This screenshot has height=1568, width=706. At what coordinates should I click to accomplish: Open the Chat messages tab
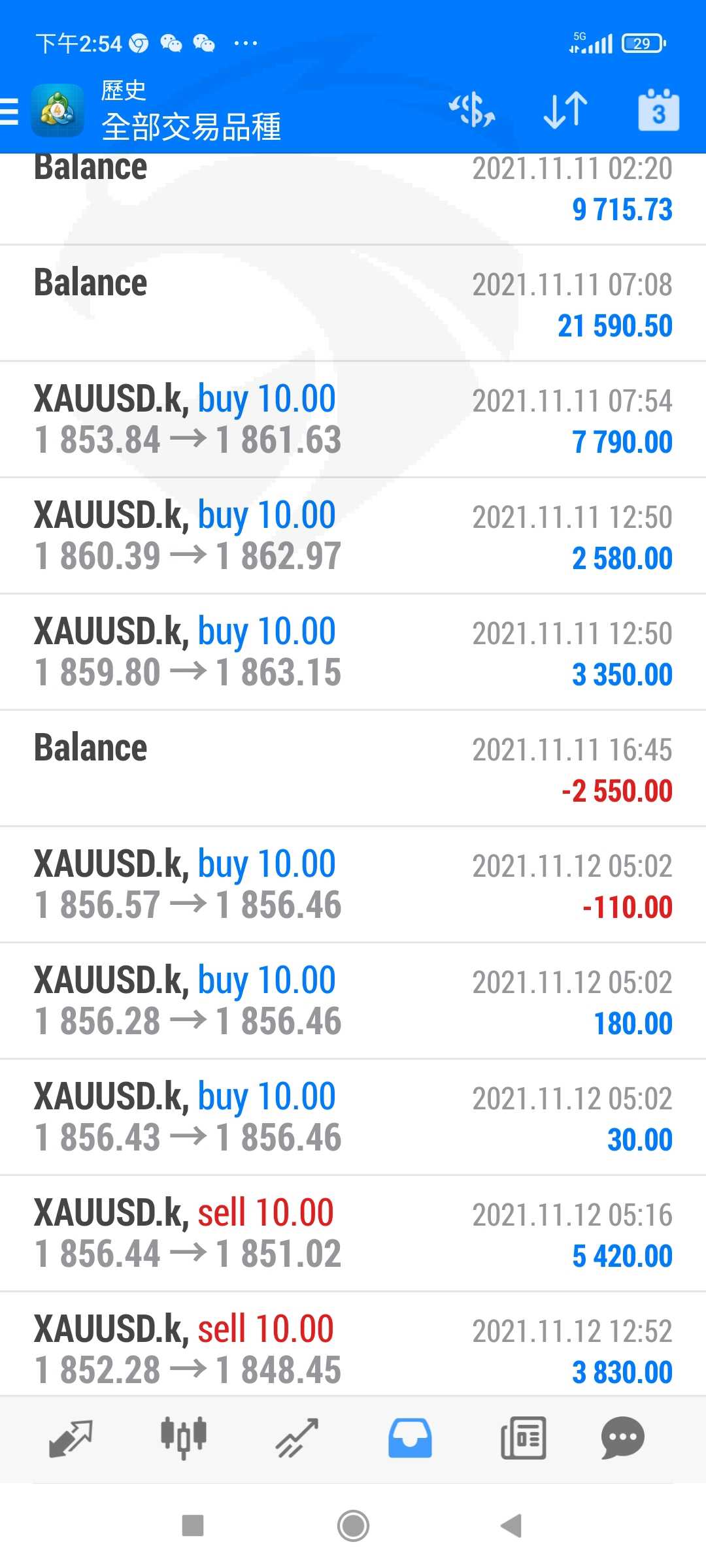623,1439
